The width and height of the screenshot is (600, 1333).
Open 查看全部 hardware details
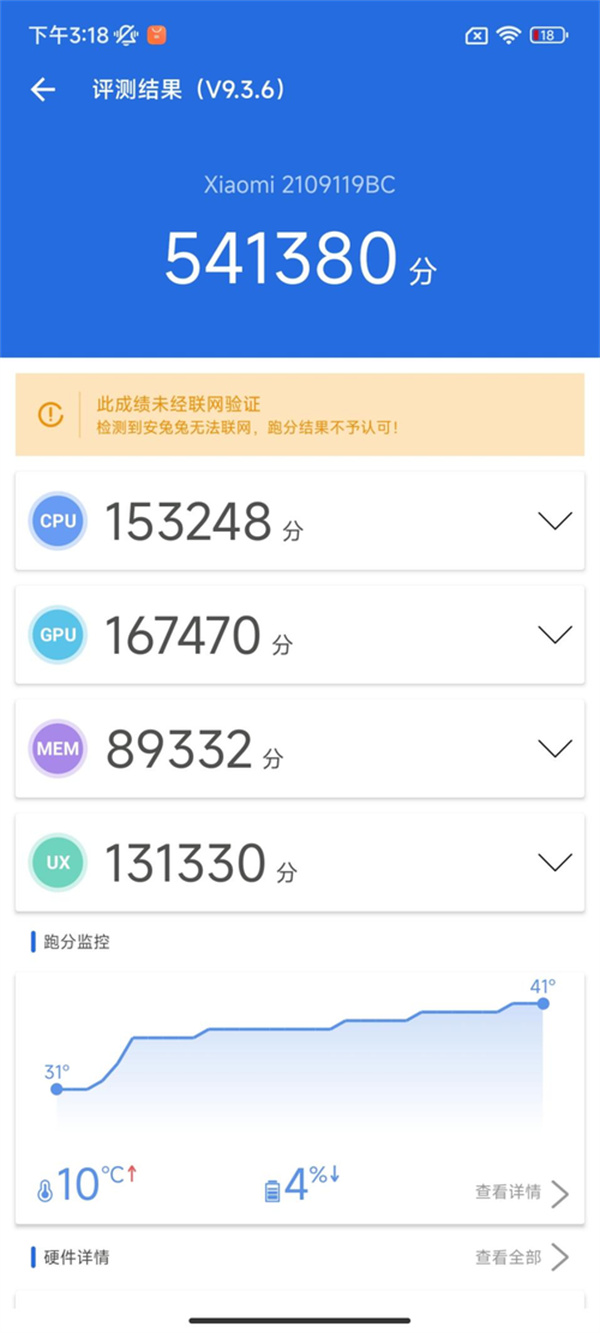point(522,1257)
